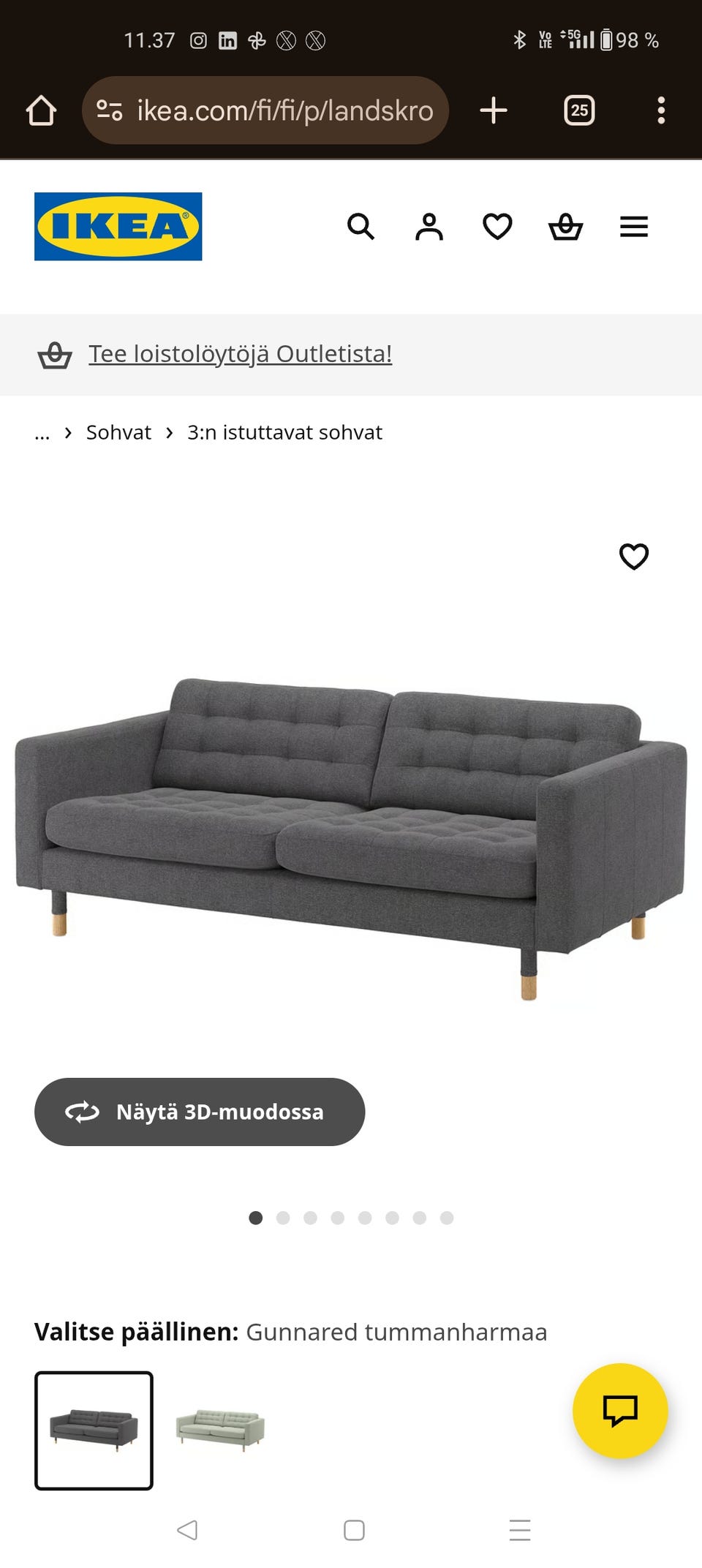Go to Sohvat breadcrumb category

point(118,432)
